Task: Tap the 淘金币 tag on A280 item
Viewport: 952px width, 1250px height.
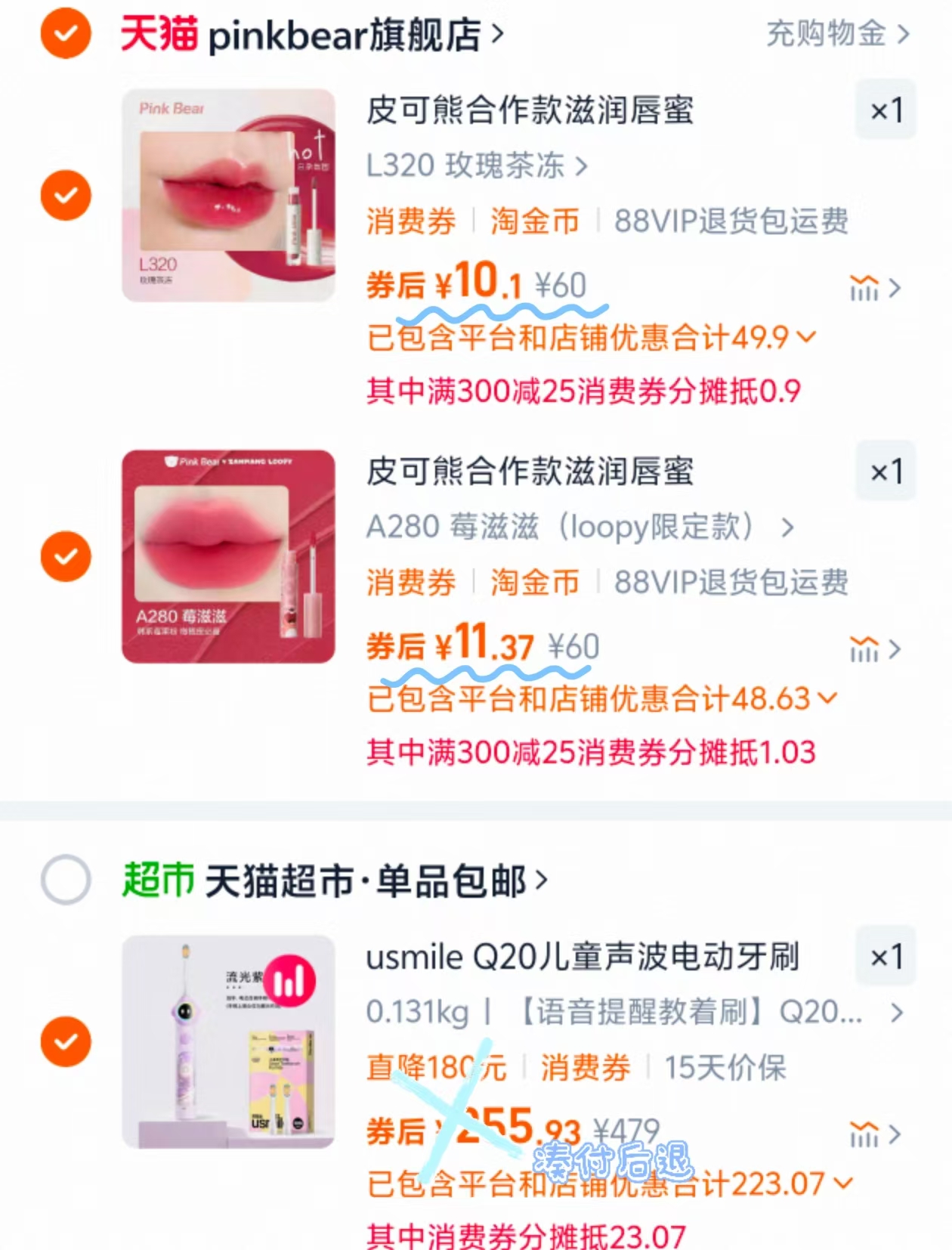Action: tap(536, 582)
